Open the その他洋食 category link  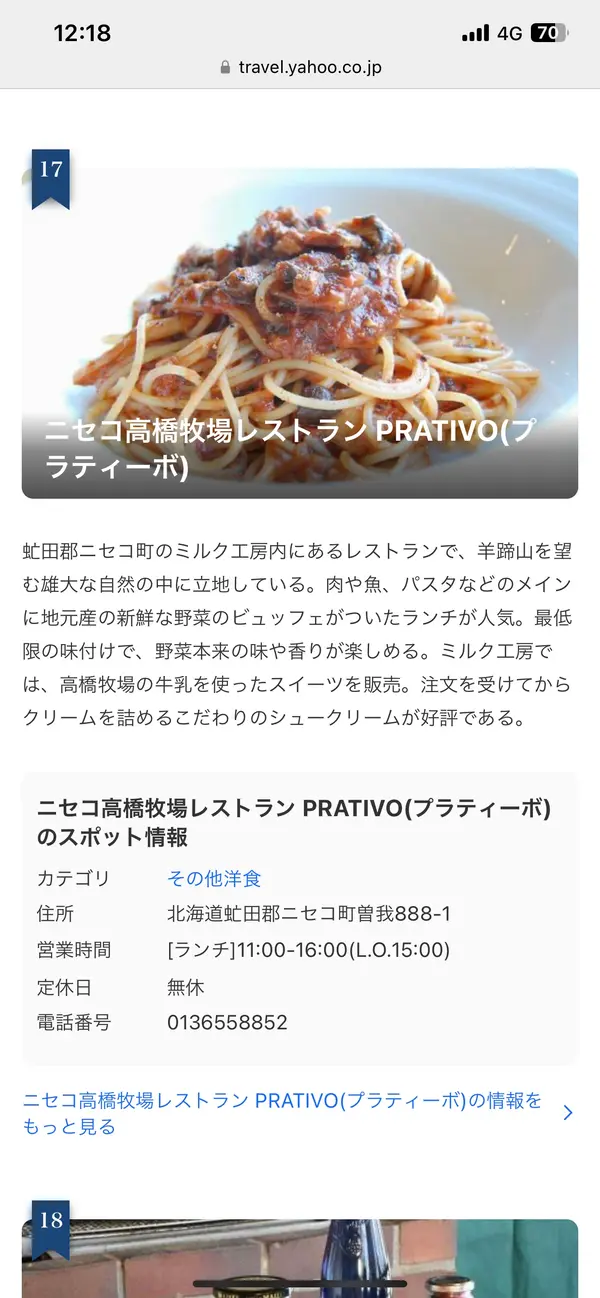214,879
